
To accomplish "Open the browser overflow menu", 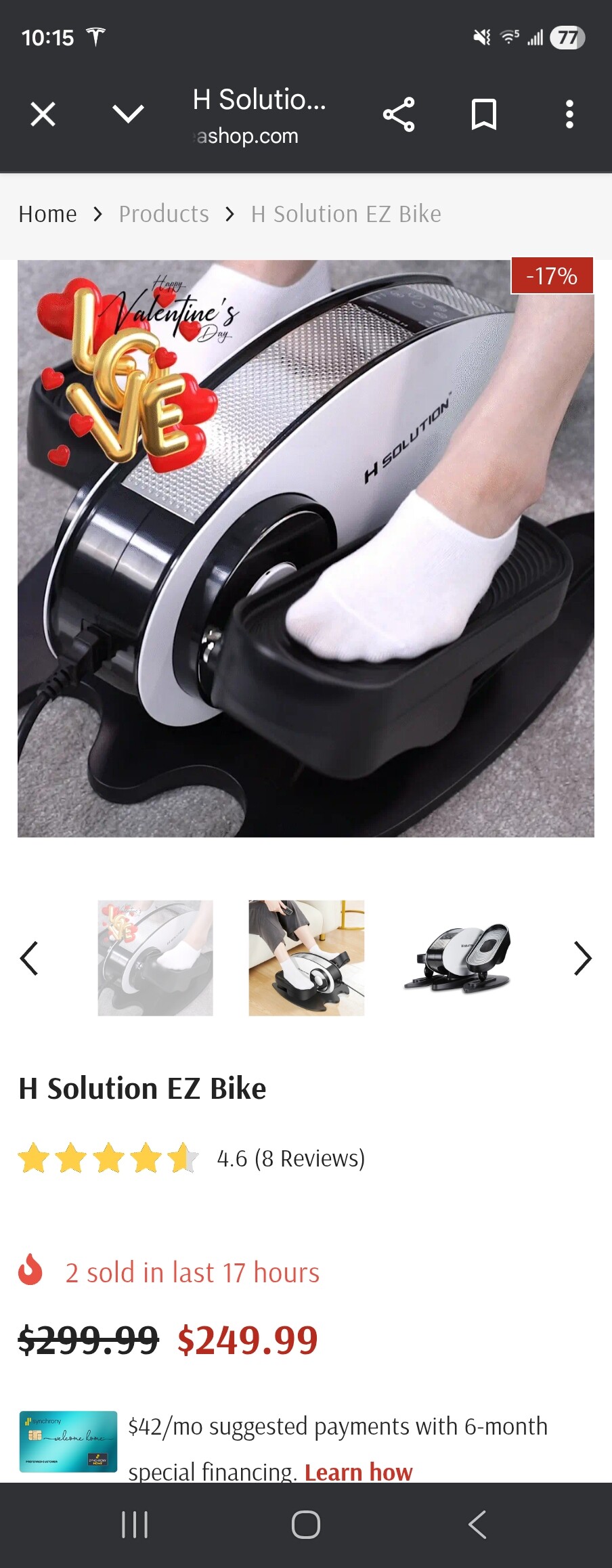I will pyautogui.click(x=569, y=114).
